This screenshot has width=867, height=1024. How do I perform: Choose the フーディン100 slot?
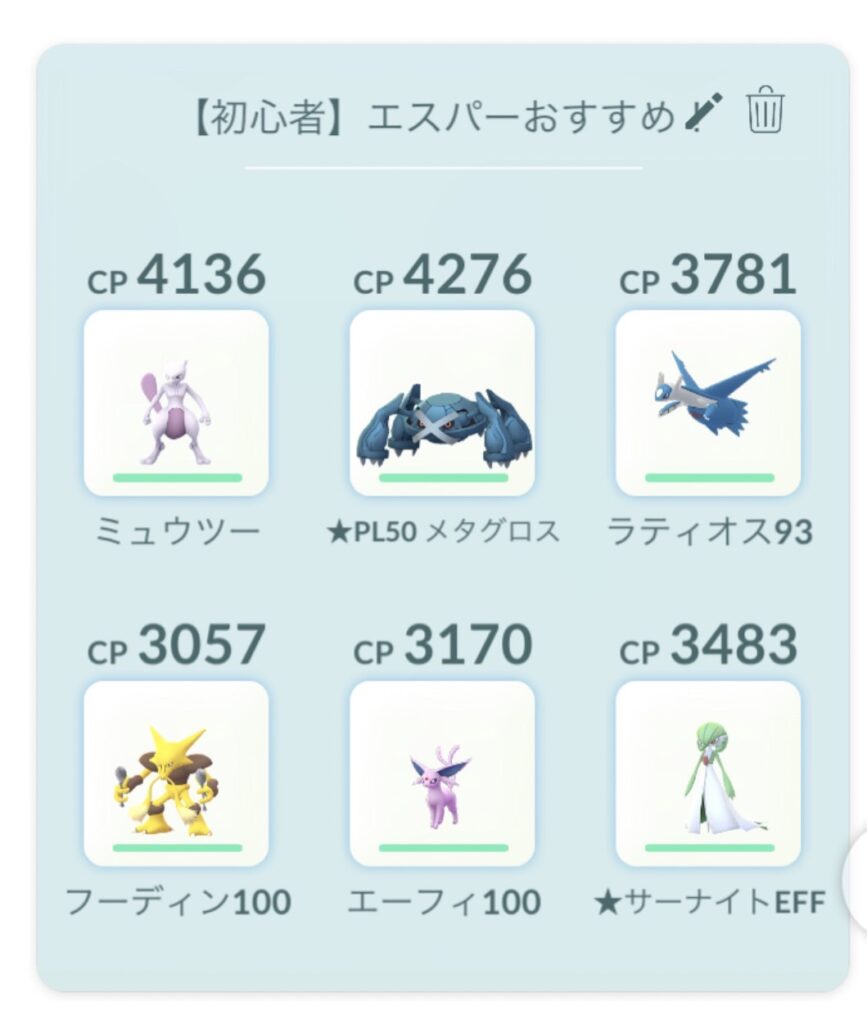pyautogui.click(x=176, y=773)
